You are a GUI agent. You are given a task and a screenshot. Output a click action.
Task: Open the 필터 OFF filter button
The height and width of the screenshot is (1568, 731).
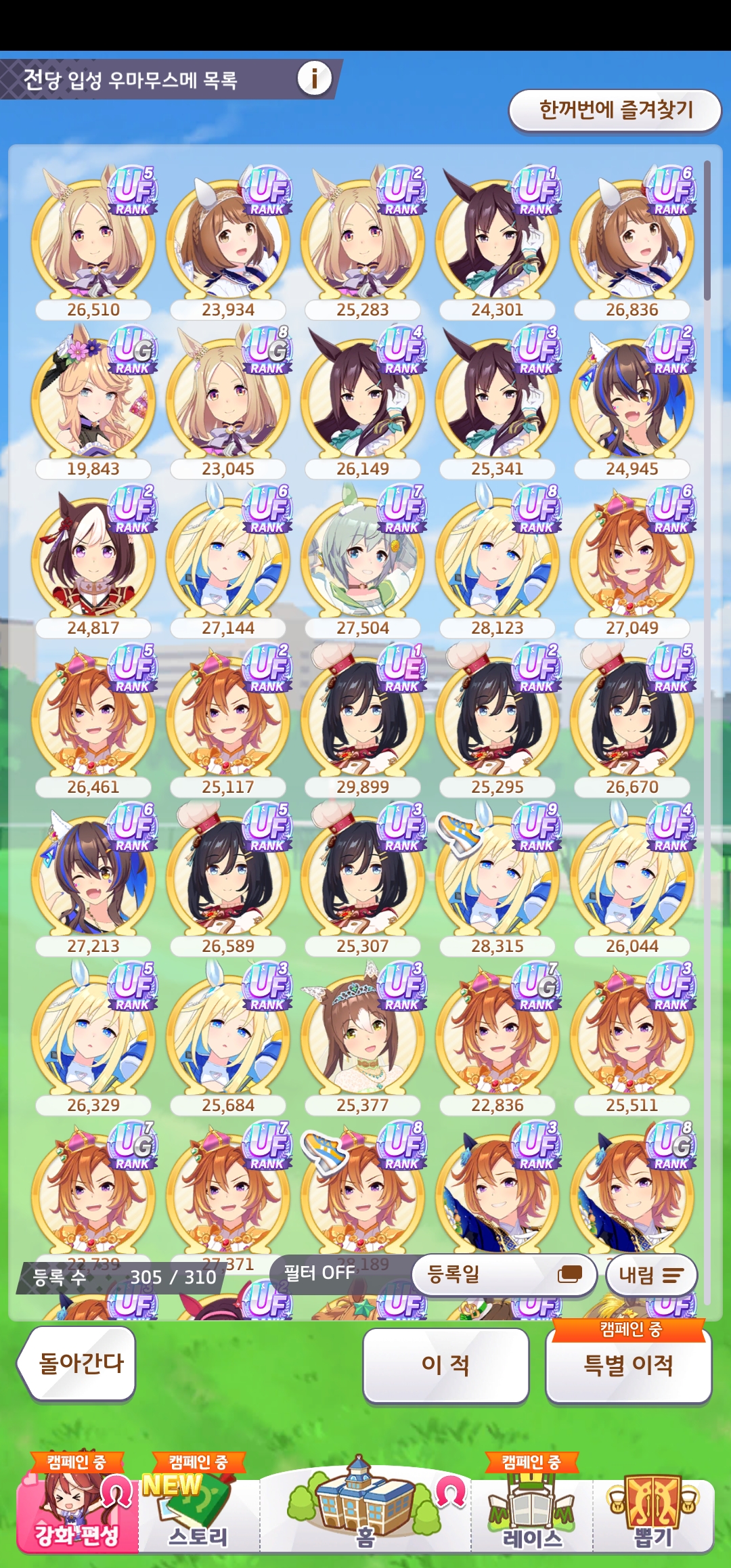(x=319, y=1273)
